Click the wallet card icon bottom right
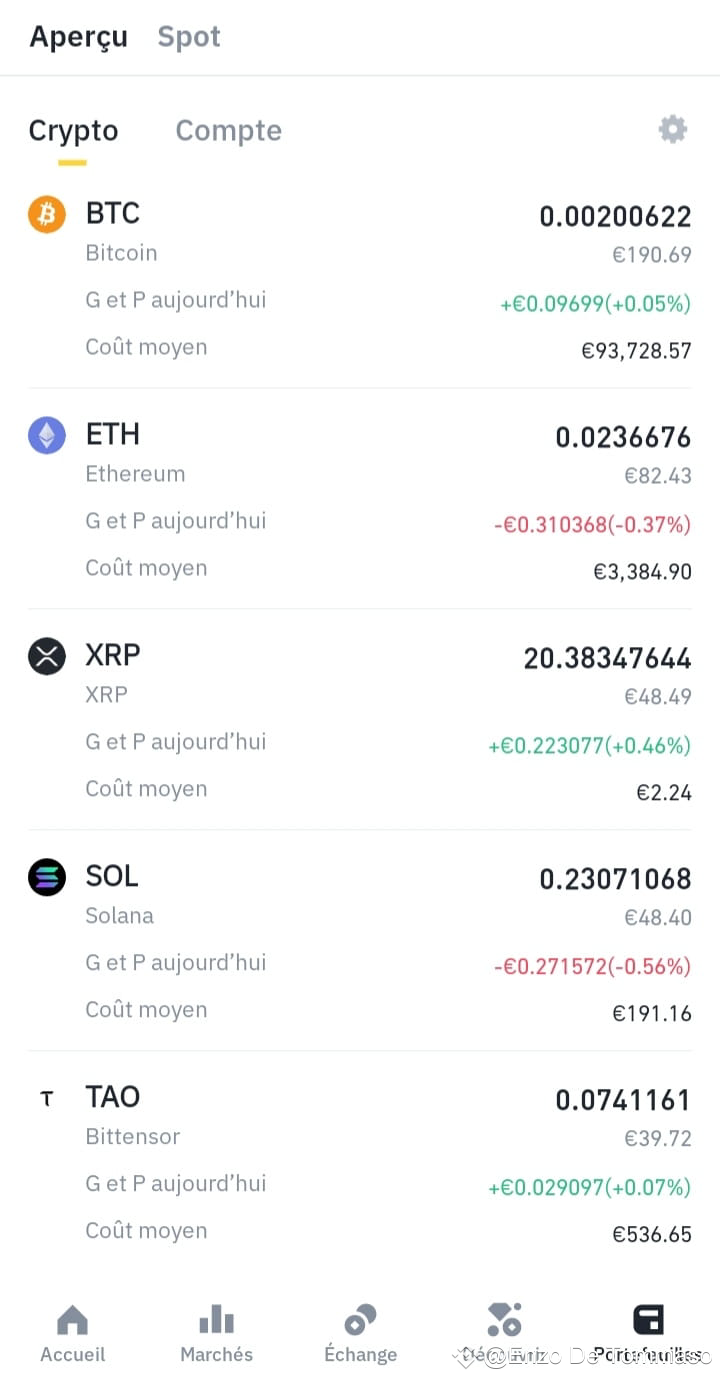This screenshot has height=1378, width=720. click(x=648, y=1318)
